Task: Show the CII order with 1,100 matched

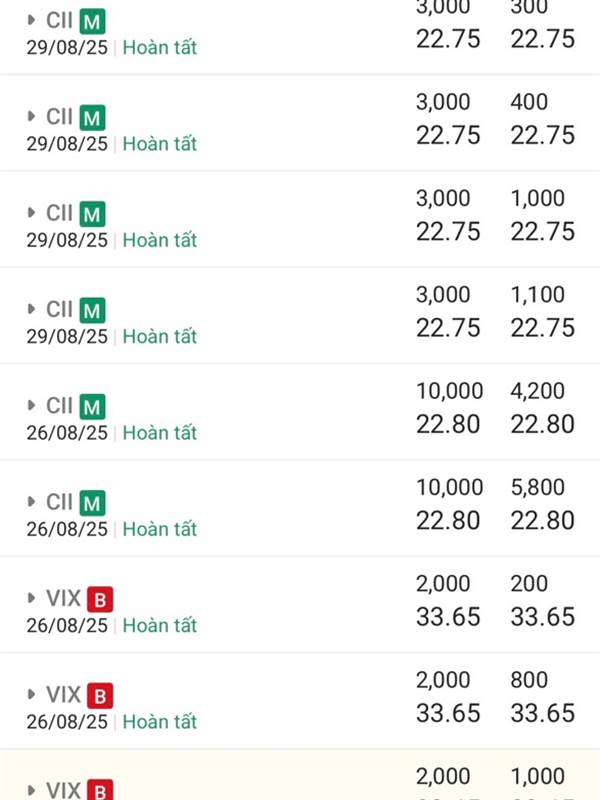Action: pos(32,309)
